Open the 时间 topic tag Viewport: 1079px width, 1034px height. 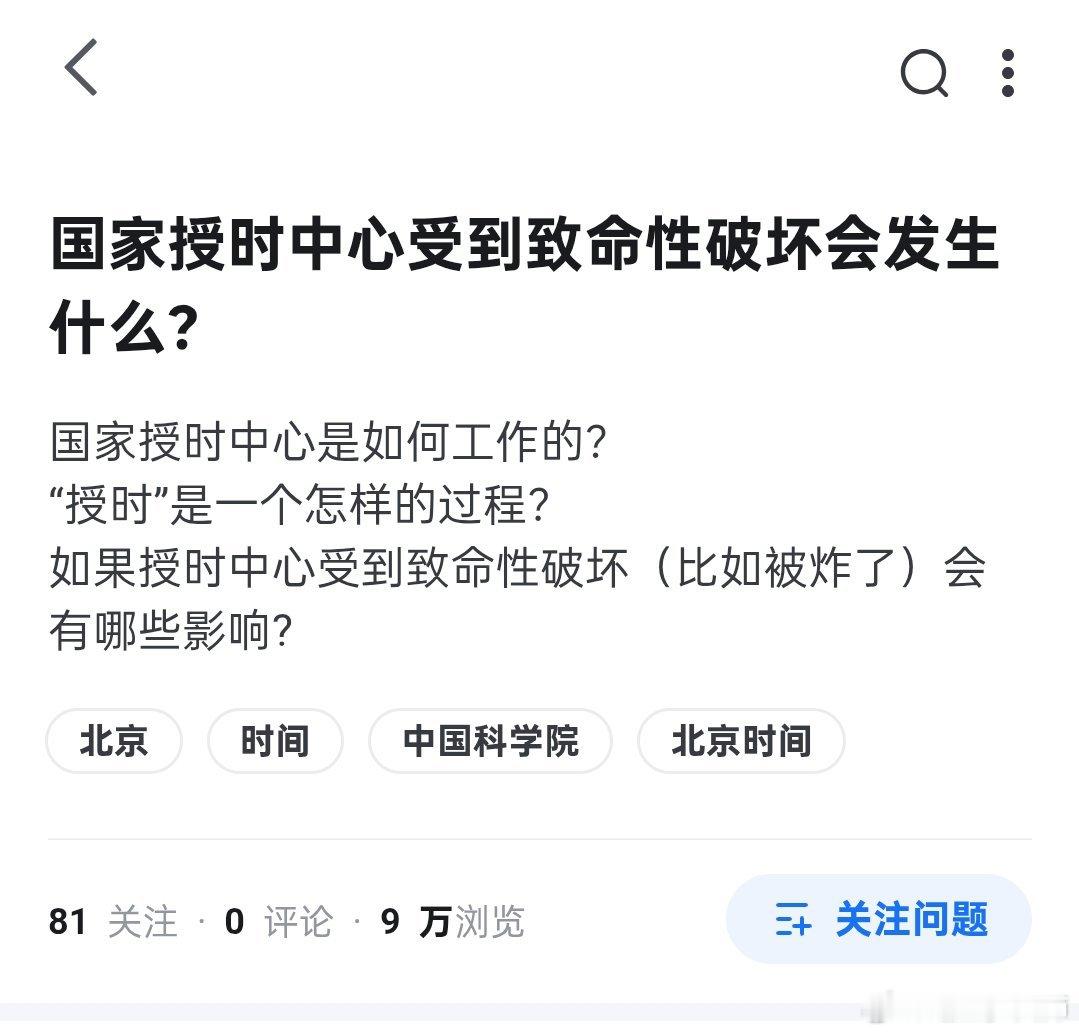tap(275, 741)
